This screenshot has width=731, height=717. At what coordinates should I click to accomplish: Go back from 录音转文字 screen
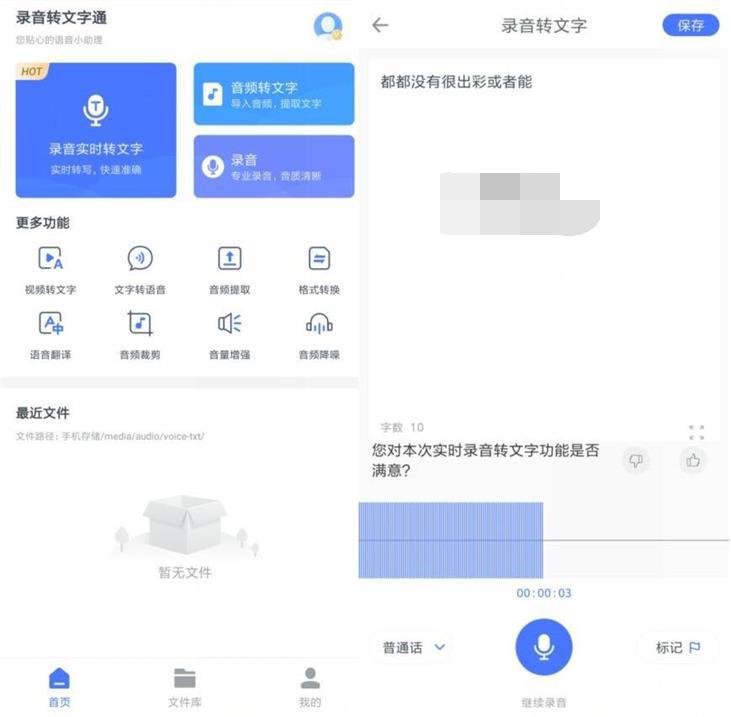click(x=380, y=26)
